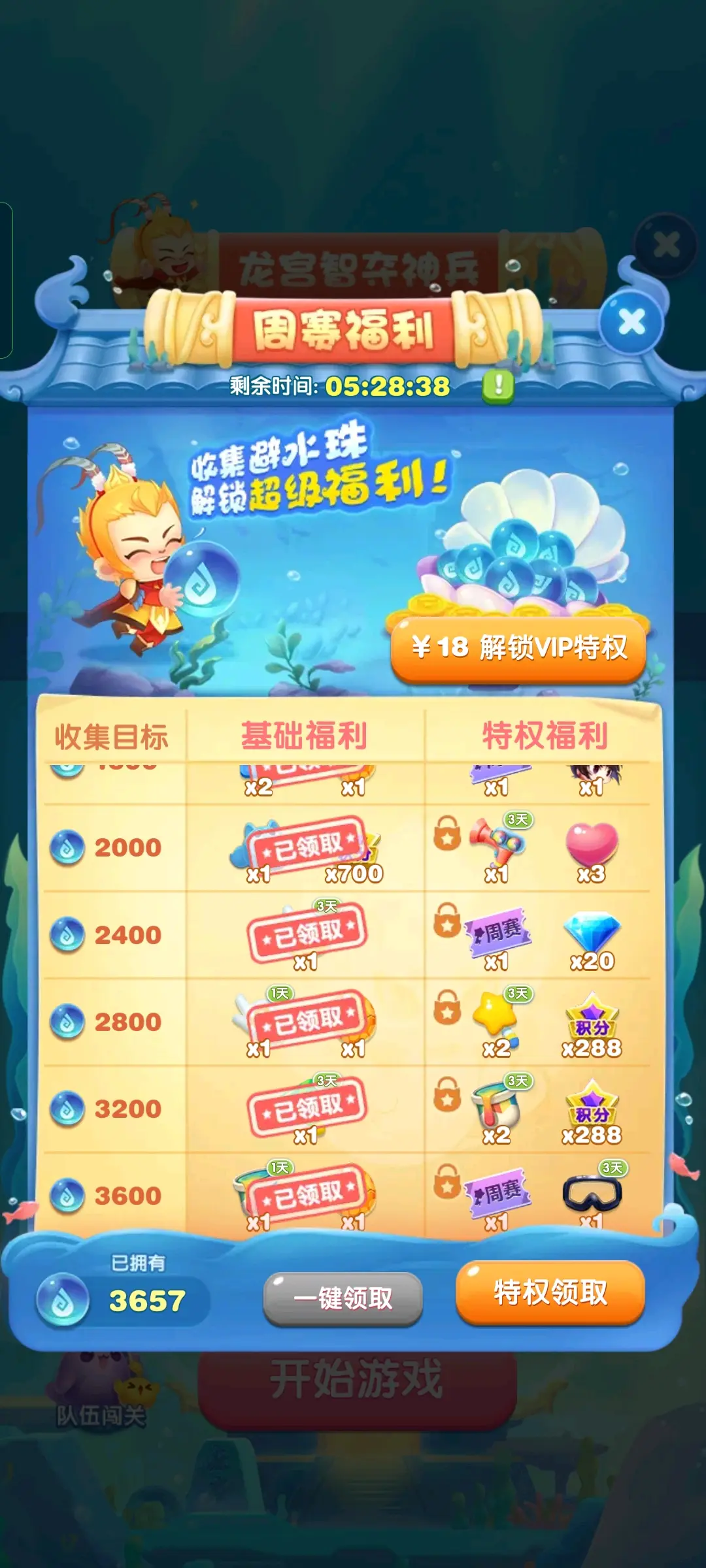Tap ¥18 解锁VIP特权 button
Viewport: 706px width, 1568px height.
[x=518, y=647]
